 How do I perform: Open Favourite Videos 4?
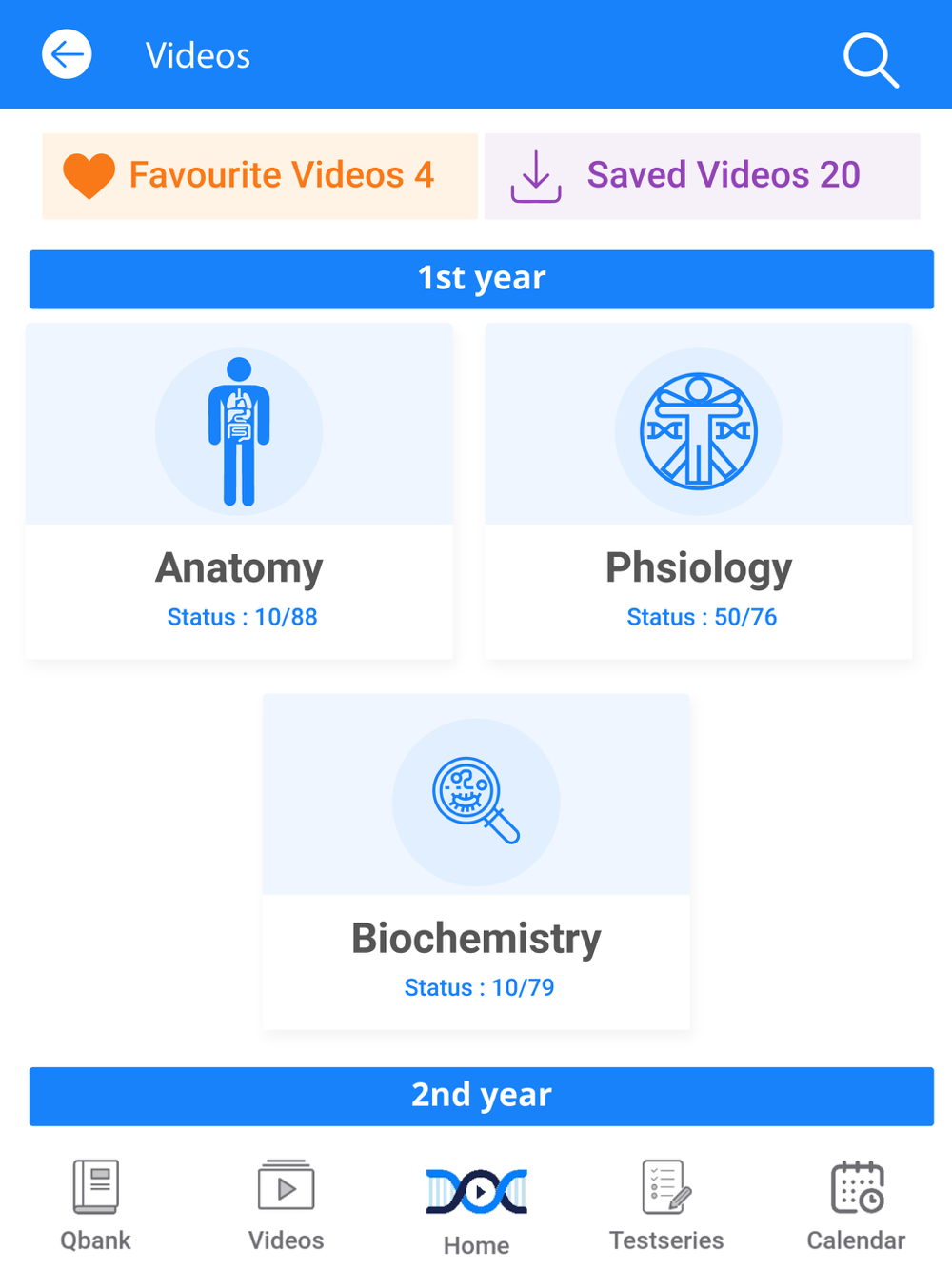pos(260,176)
